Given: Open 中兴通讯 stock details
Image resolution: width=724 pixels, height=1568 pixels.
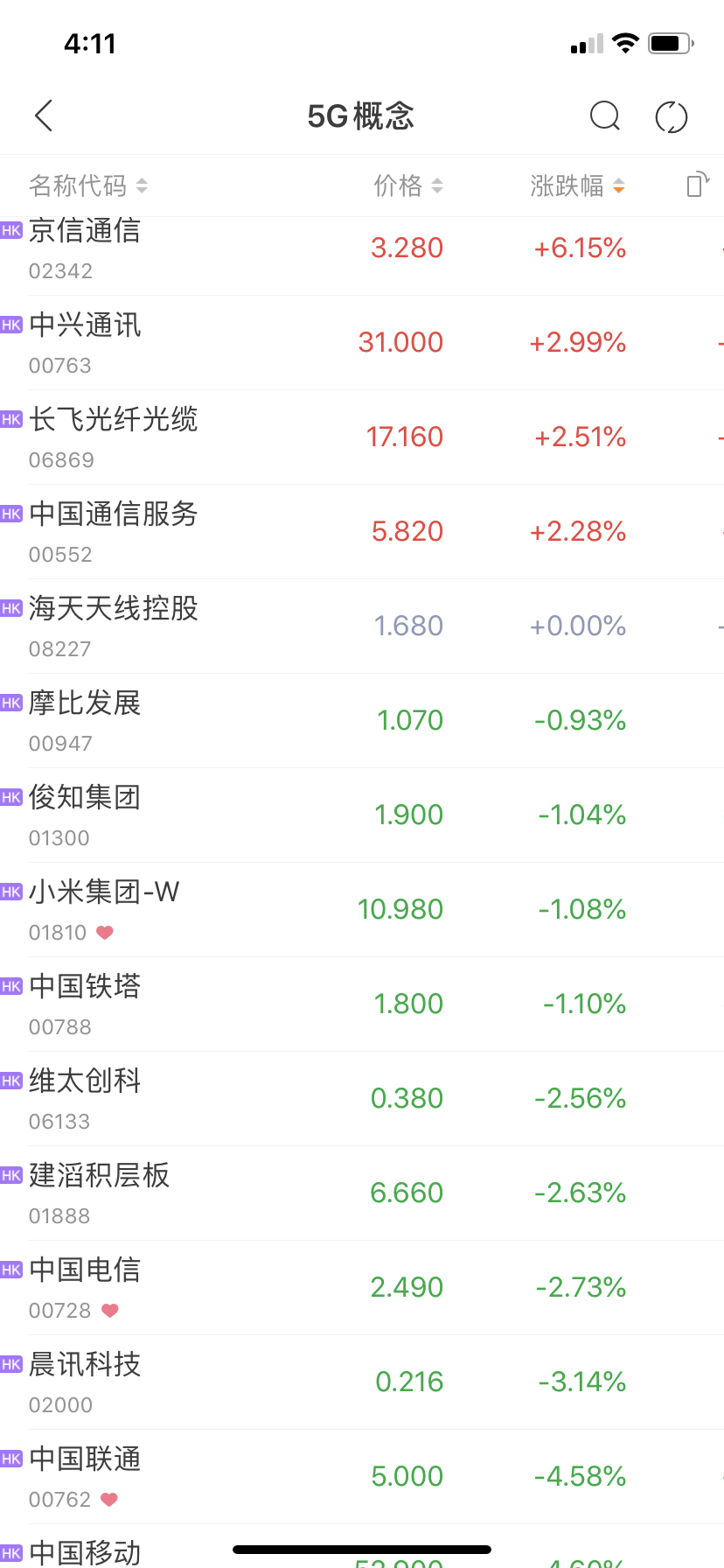Looking at the screenshot, I should 362,343.
